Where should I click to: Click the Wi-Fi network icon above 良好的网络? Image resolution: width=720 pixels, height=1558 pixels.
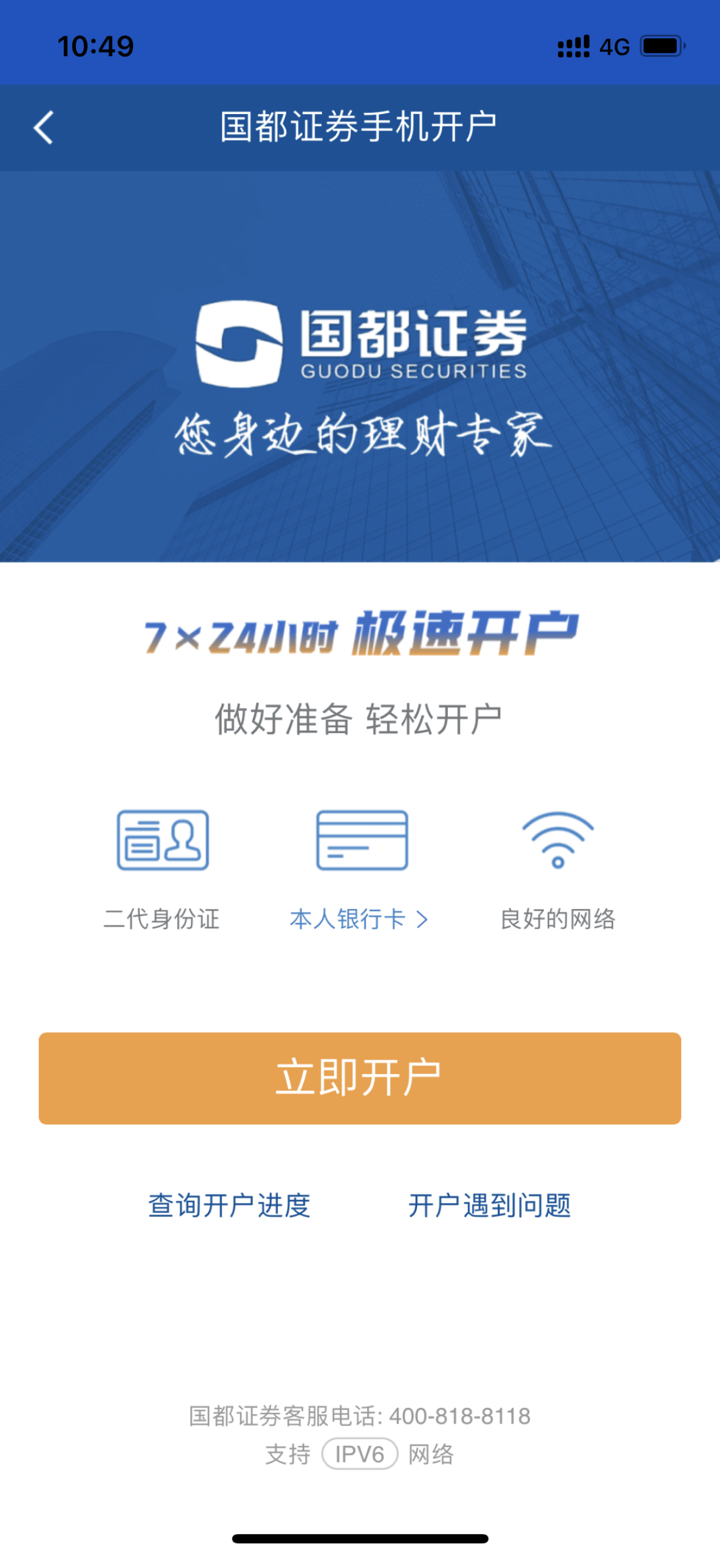coord(558,841)
